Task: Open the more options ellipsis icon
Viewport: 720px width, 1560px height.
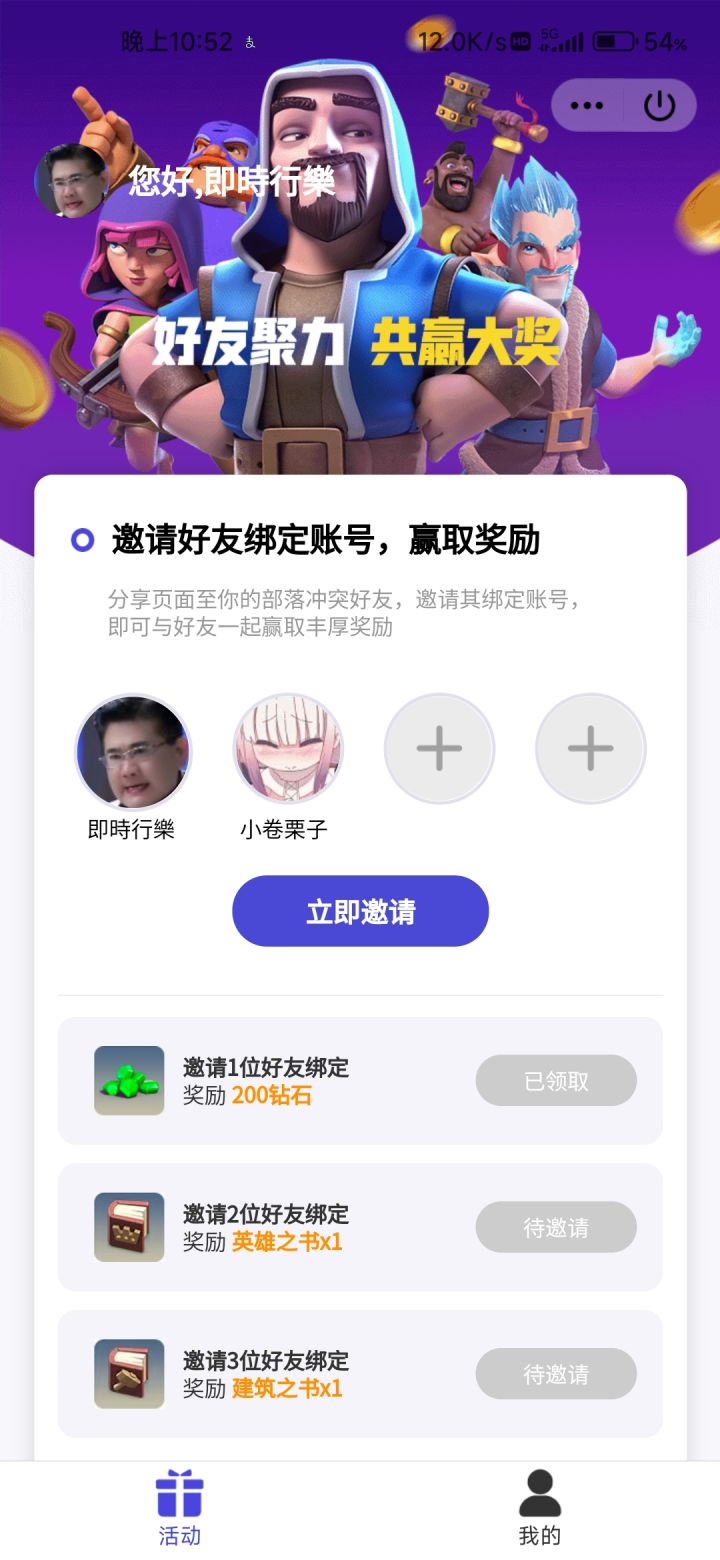Action: pyautogui.click(x=585, y=105)
